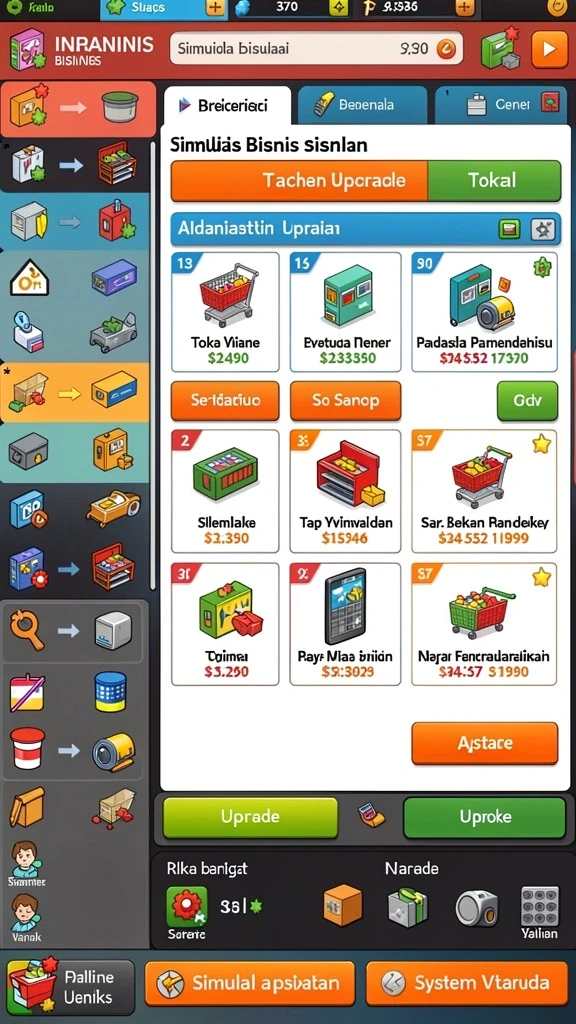
Task: Tap the Tachen Upgrade button
Action: [x=299, y=180]
